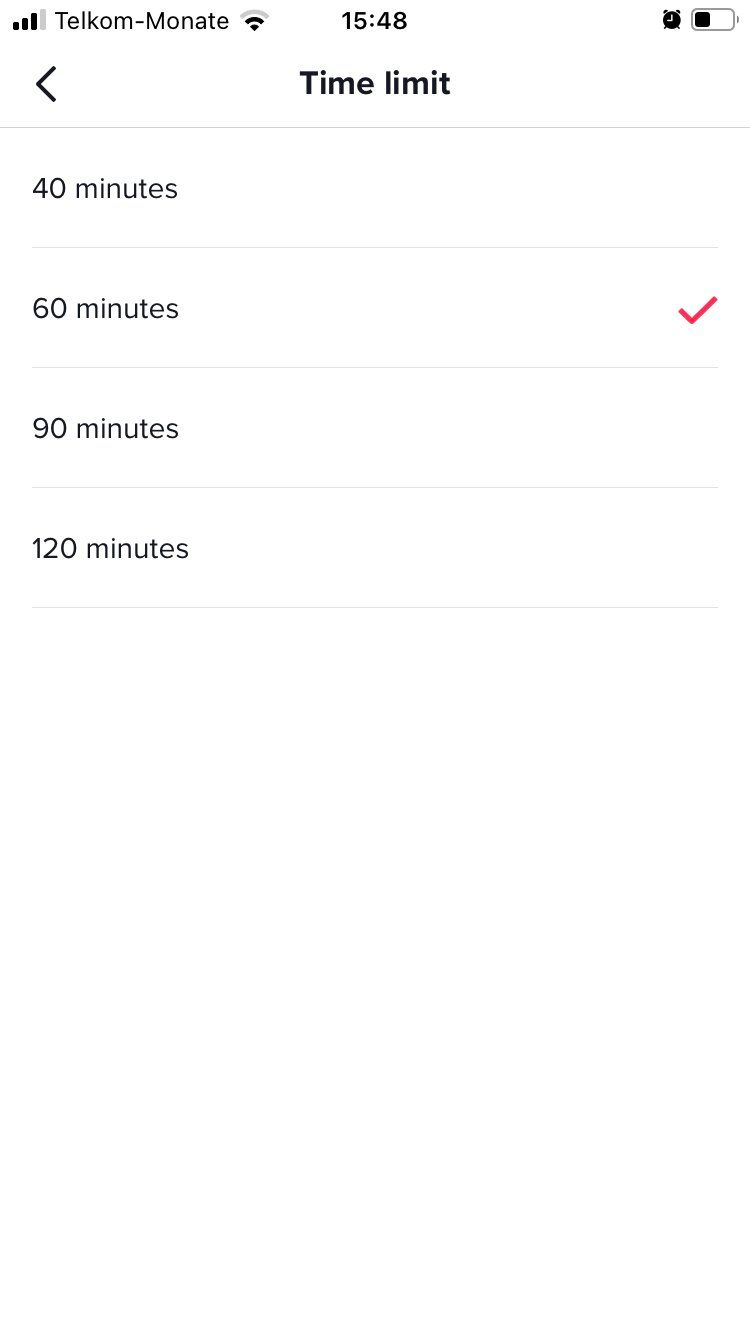Tap the back arrow to leave Time limit
This screenshot has width=750, height=1334.
(x=46, y=84)
